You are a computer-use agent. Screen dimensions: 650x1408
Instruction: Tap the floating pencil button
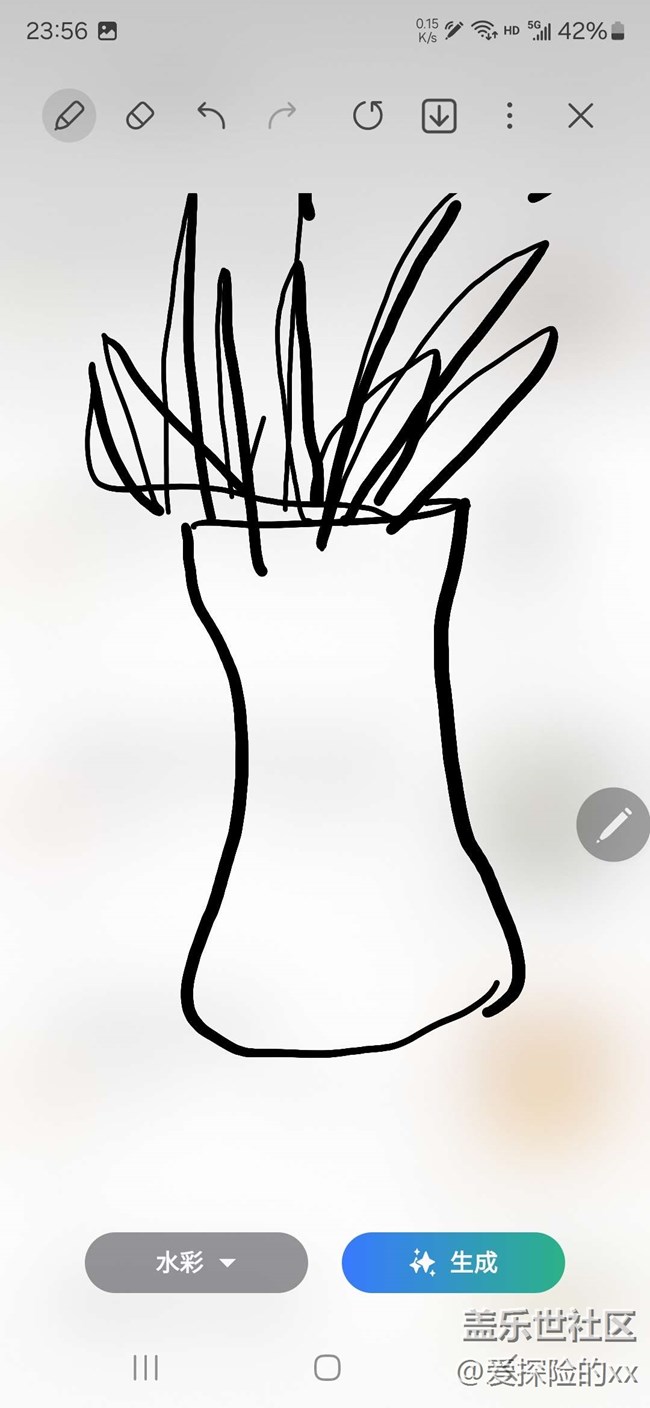(613, 825)
